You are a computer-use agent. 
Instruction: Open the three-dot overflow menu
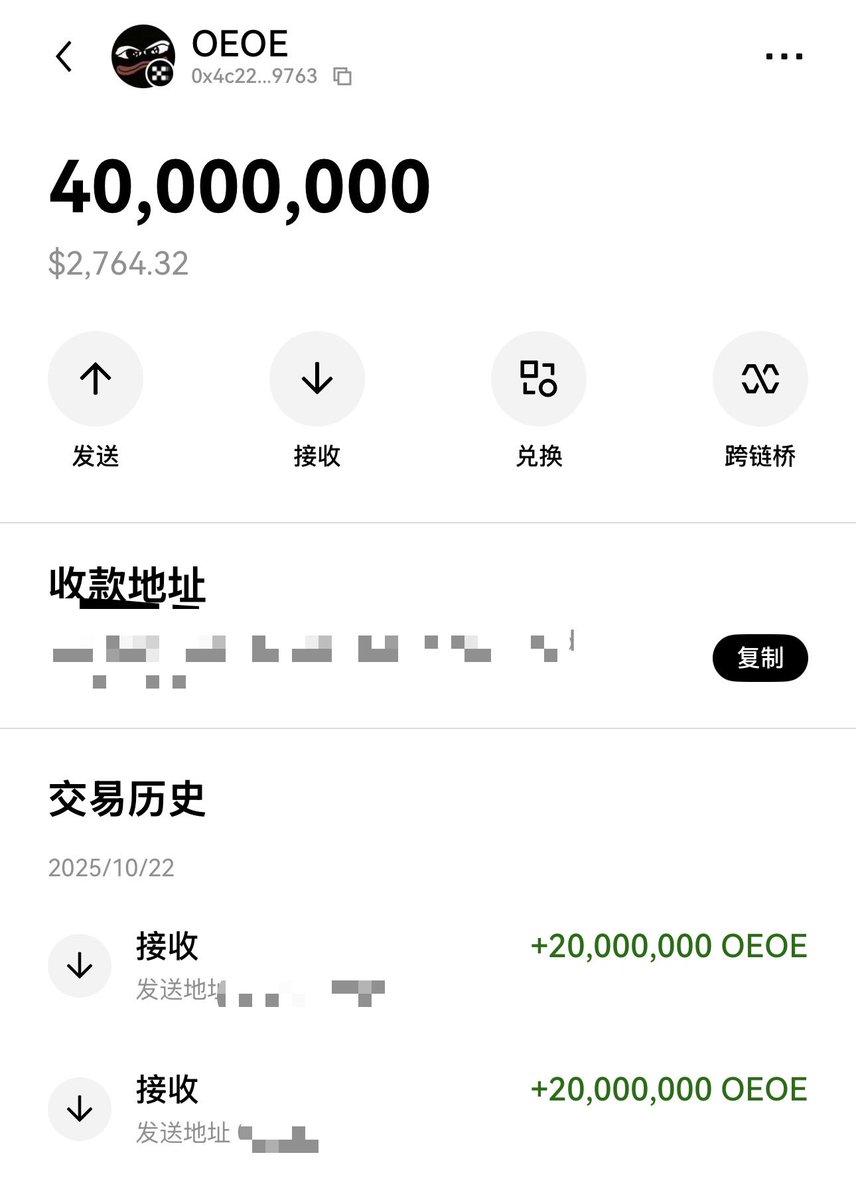point(783,57)
